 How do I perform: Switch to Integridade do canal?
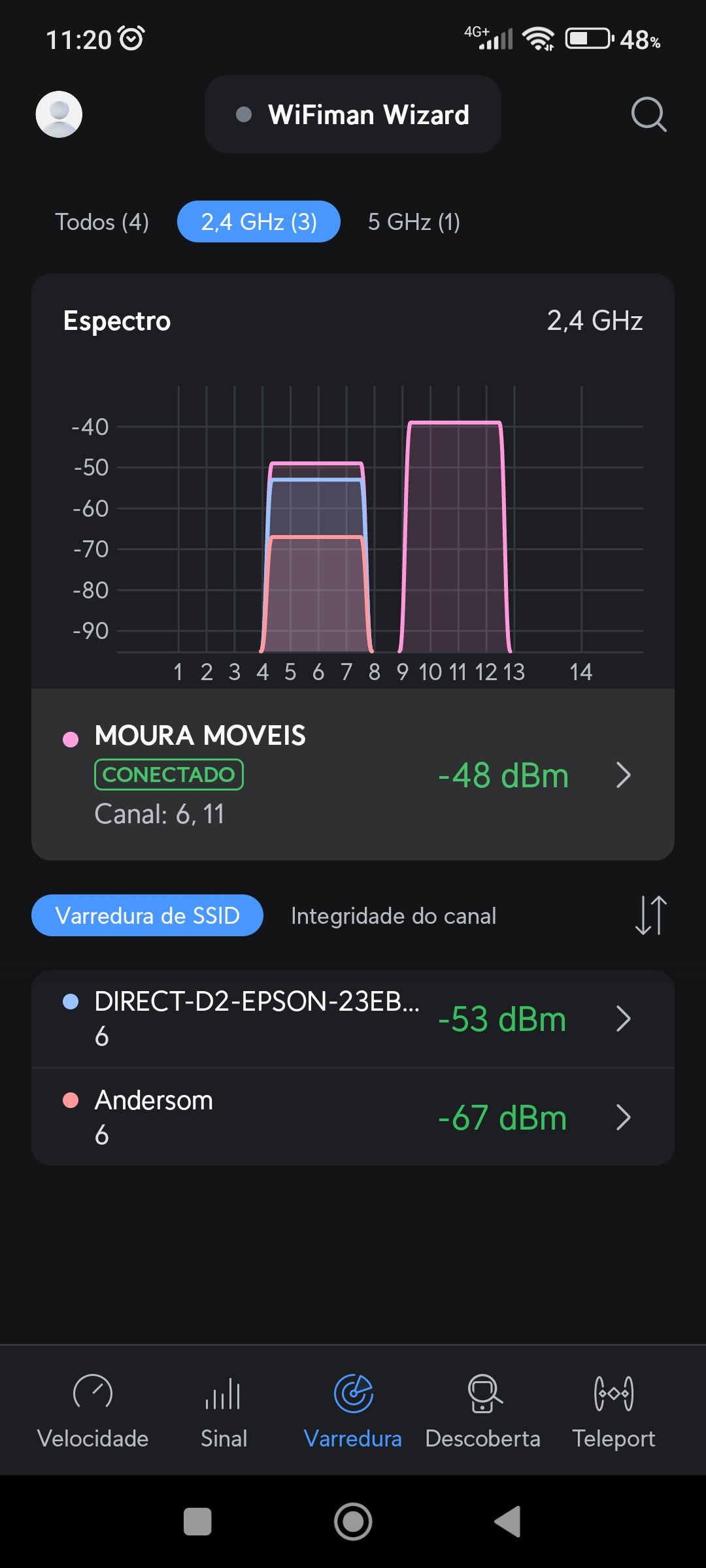394,915
